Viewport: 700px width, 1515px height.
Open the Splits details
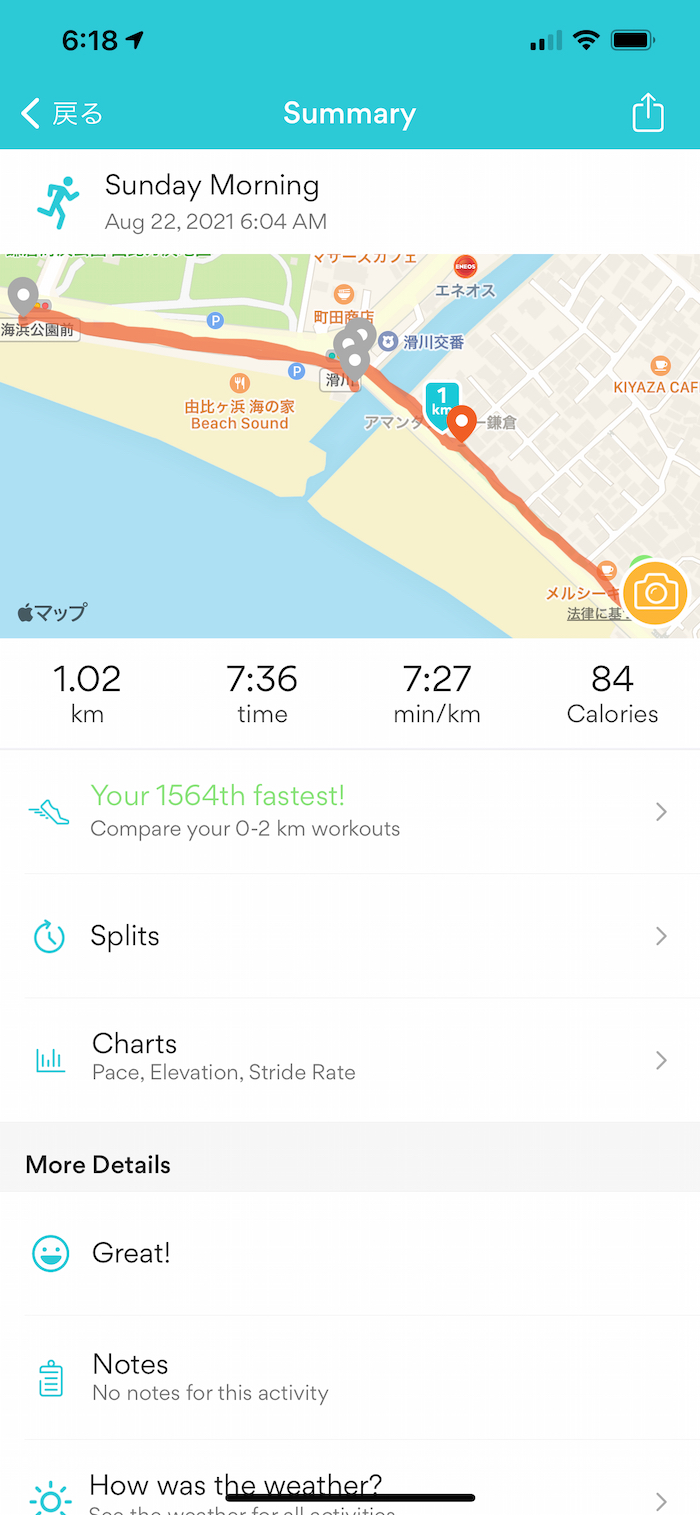349,936
